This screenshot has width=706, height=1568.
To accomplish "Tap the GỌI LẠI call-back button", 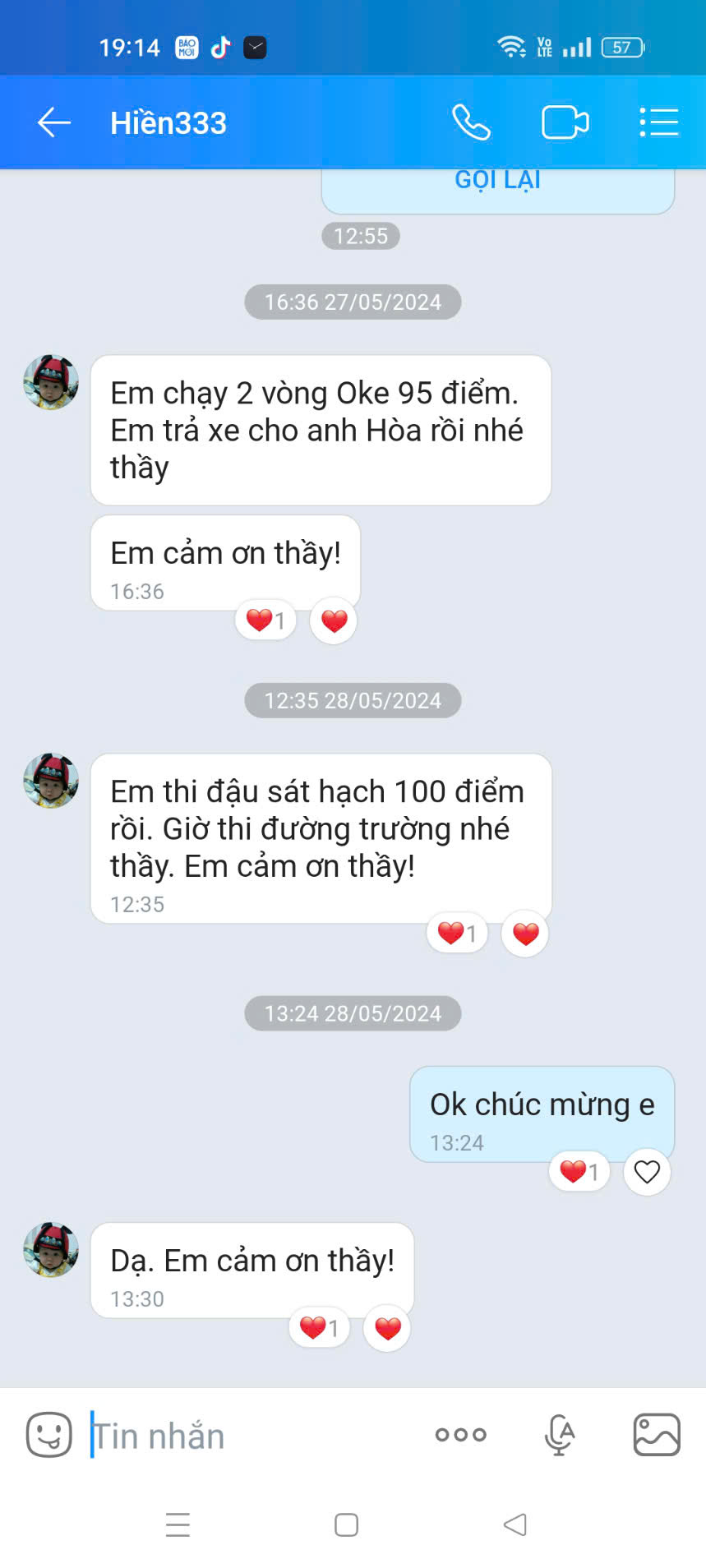I will pyautogui.click(x=498, y=181).
